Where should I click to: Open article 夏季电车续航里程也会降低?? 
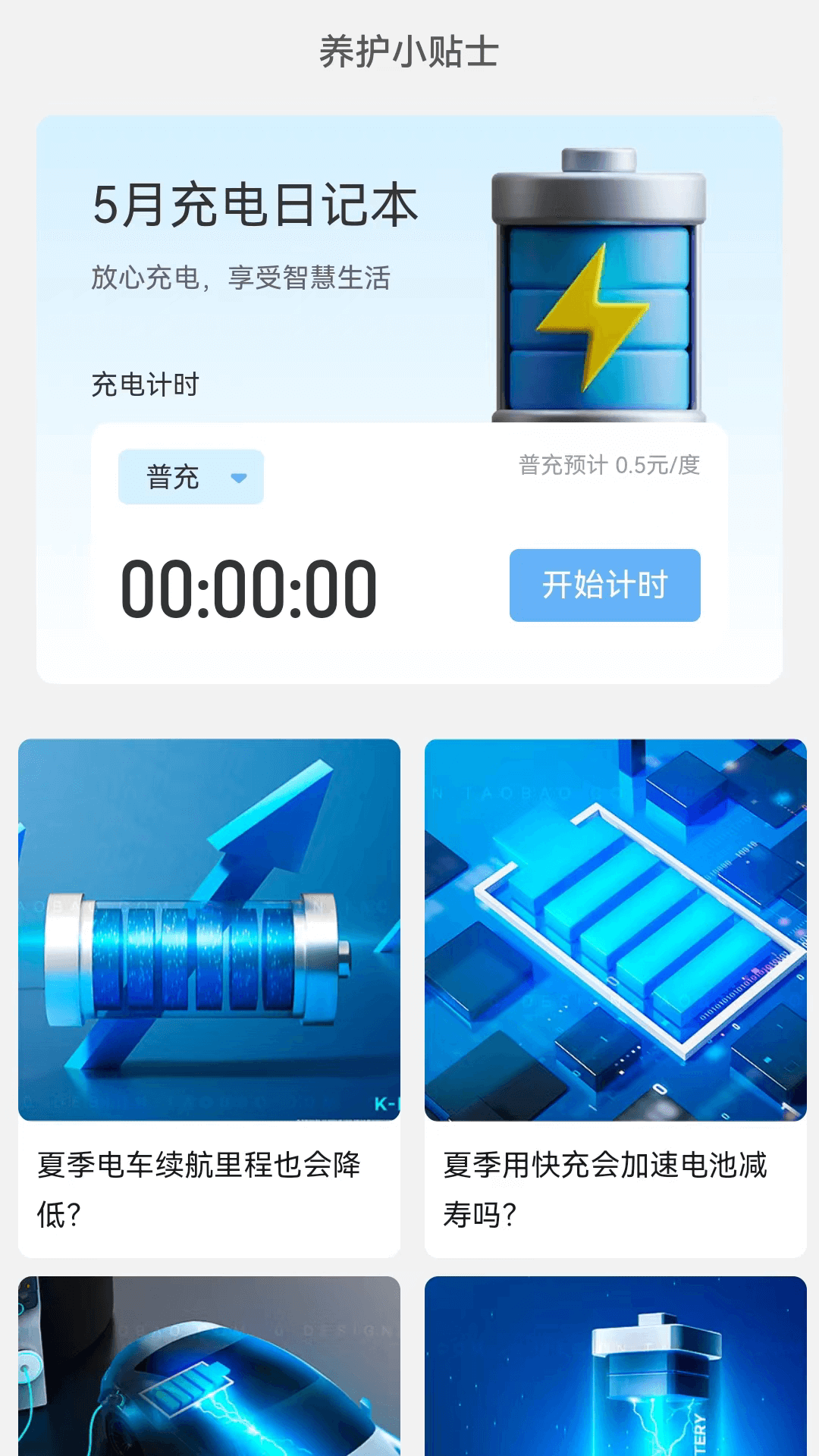209,997
